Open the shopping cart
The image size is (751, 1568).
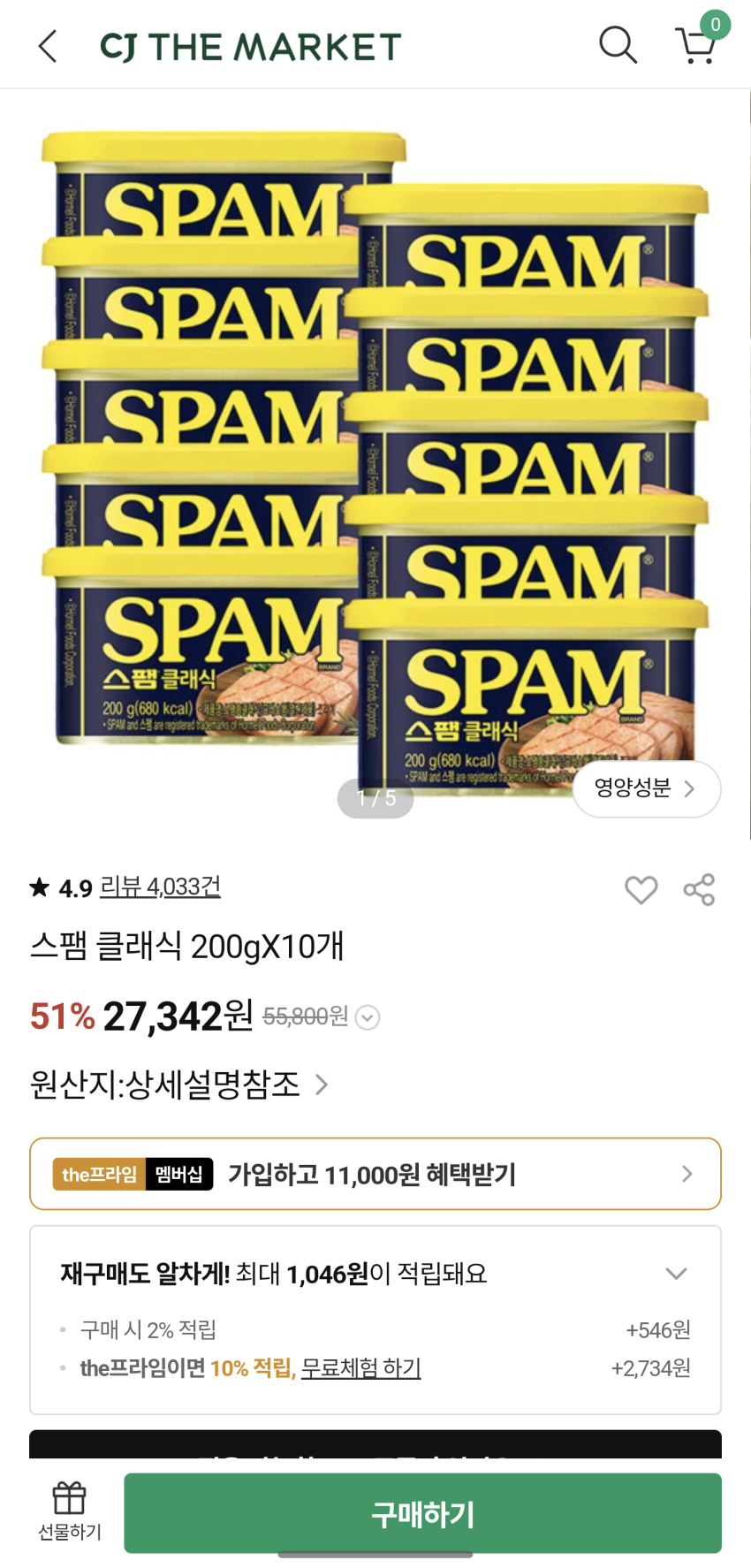click(x=697, y=44)
